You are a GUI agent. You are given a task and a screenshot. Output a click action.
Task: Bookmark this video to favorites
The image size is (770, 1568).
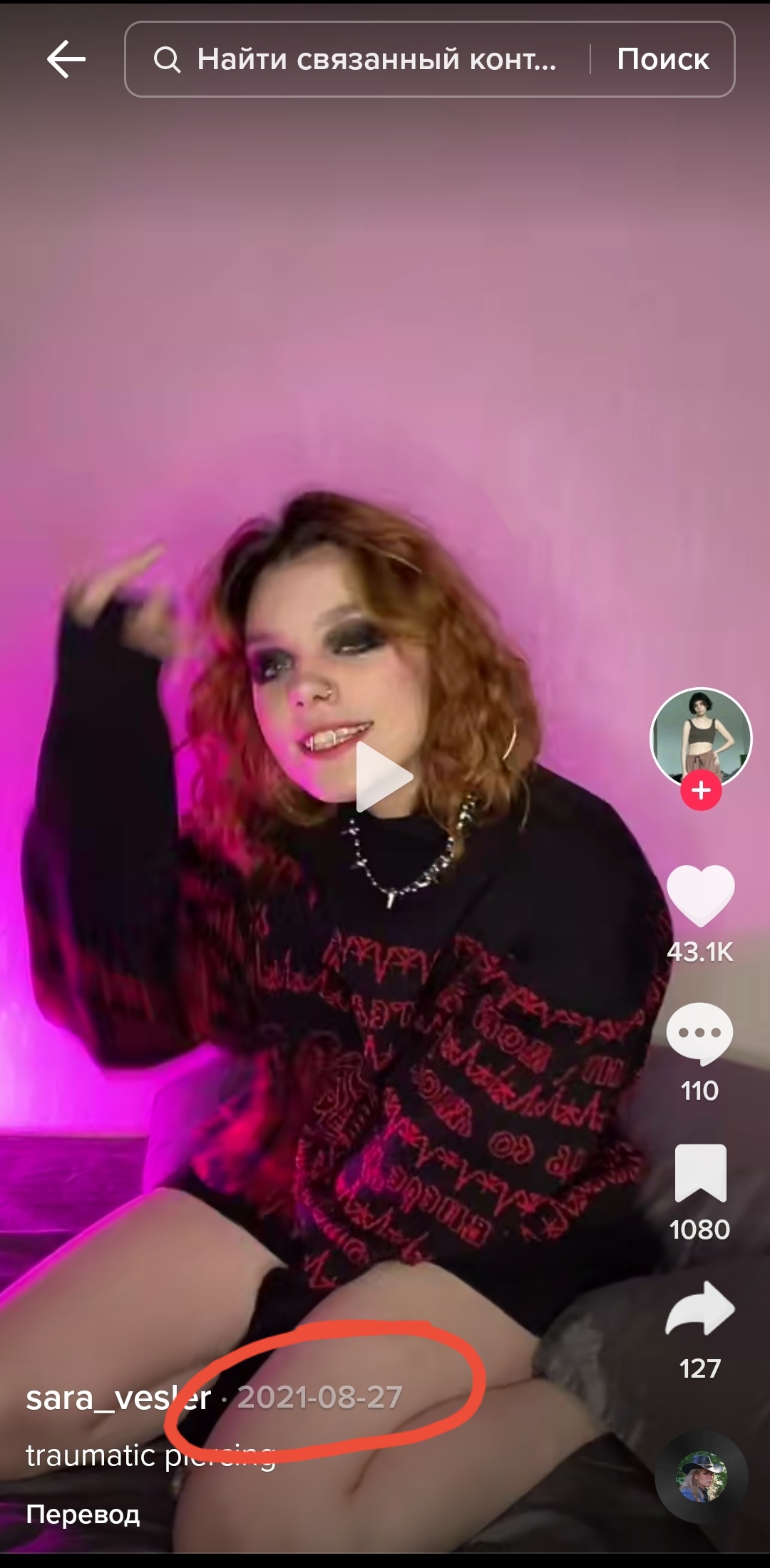pyautogui.click(x=701, y=1173)
